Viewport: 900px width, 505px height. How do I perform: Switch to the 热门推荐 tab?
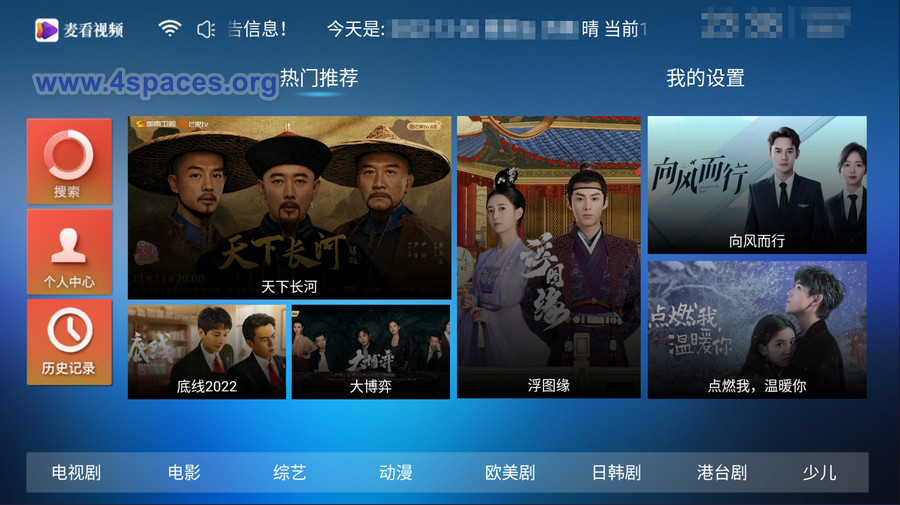[319, 78]
